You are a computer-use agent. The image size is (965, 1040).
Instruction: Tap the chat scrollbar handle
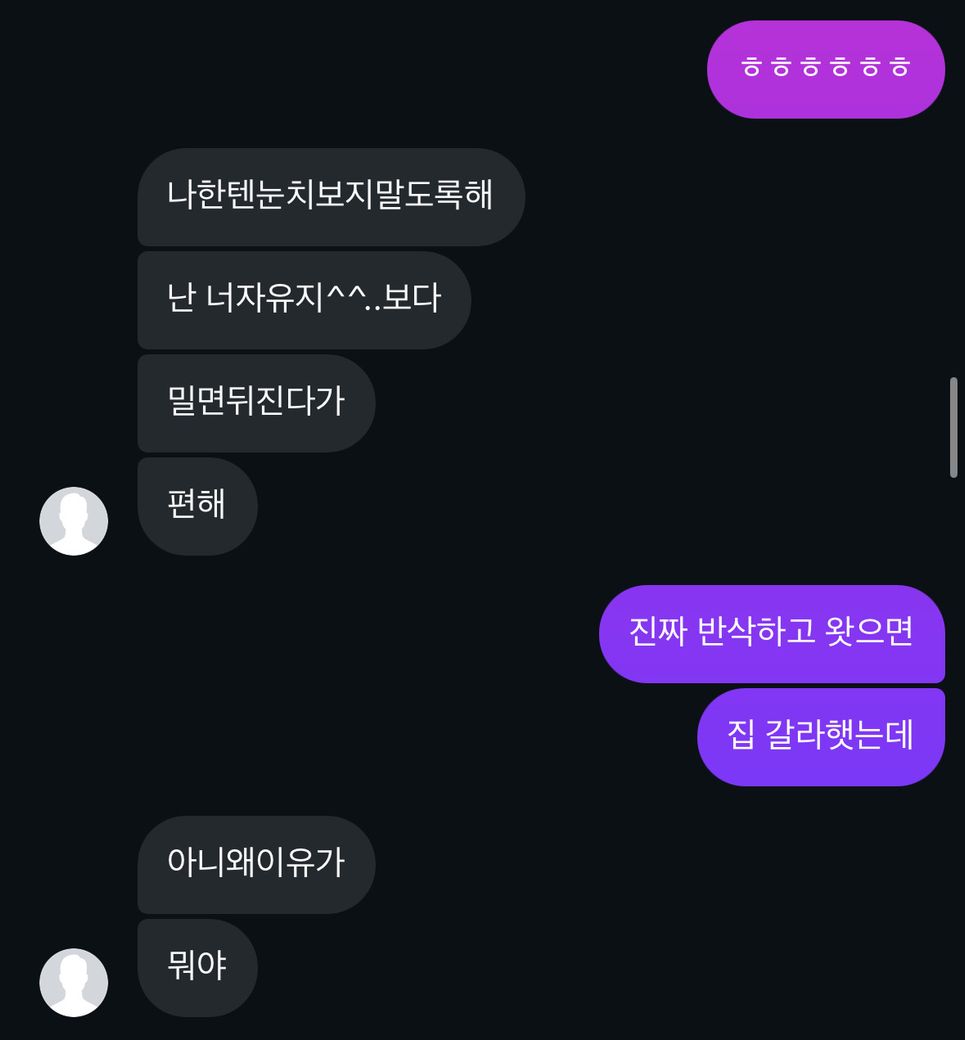click(953, 427)
